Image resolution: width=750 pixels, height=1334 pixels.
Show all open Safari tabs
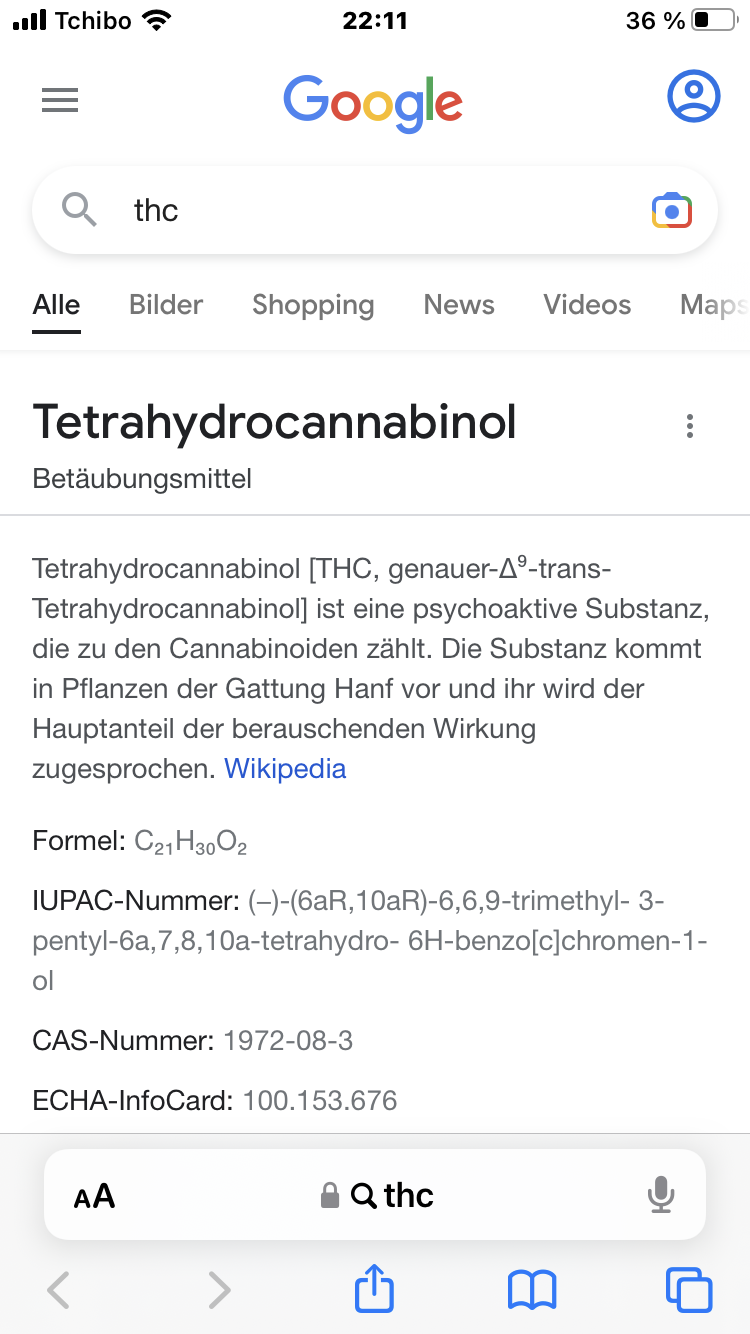pyautogui.click(x=689, y=1289)
